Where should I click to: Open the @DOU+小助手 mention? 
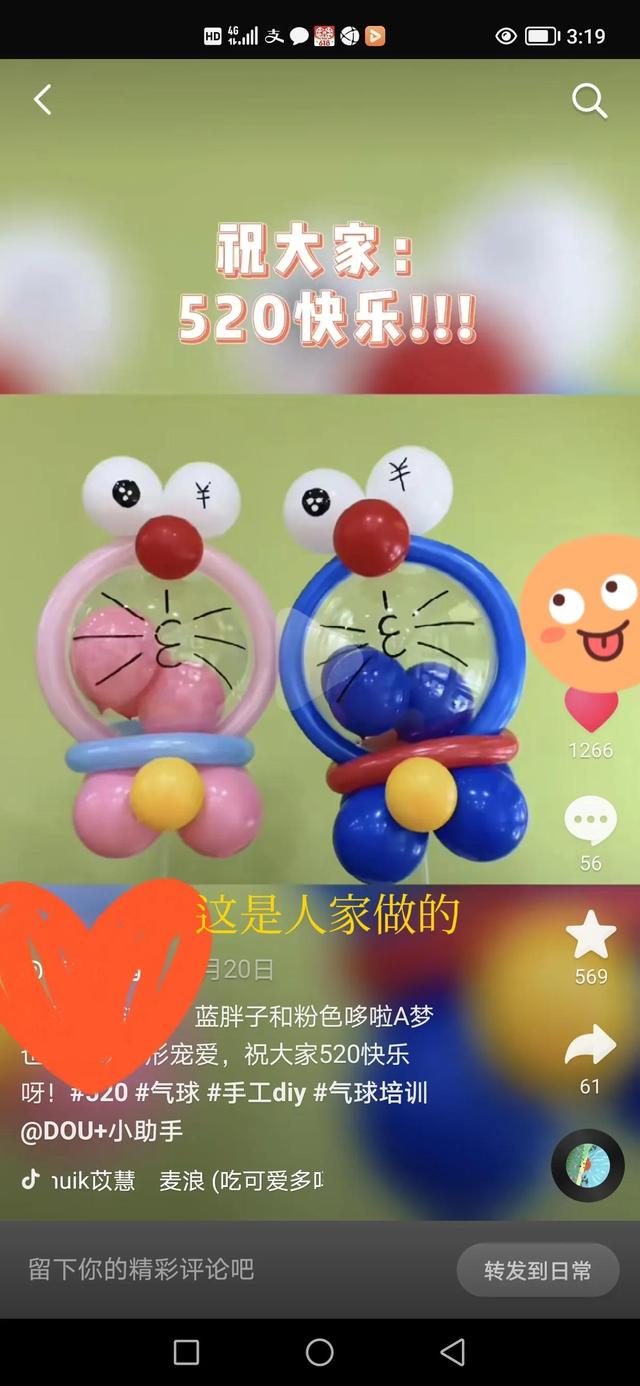[x=101, y=1132]
